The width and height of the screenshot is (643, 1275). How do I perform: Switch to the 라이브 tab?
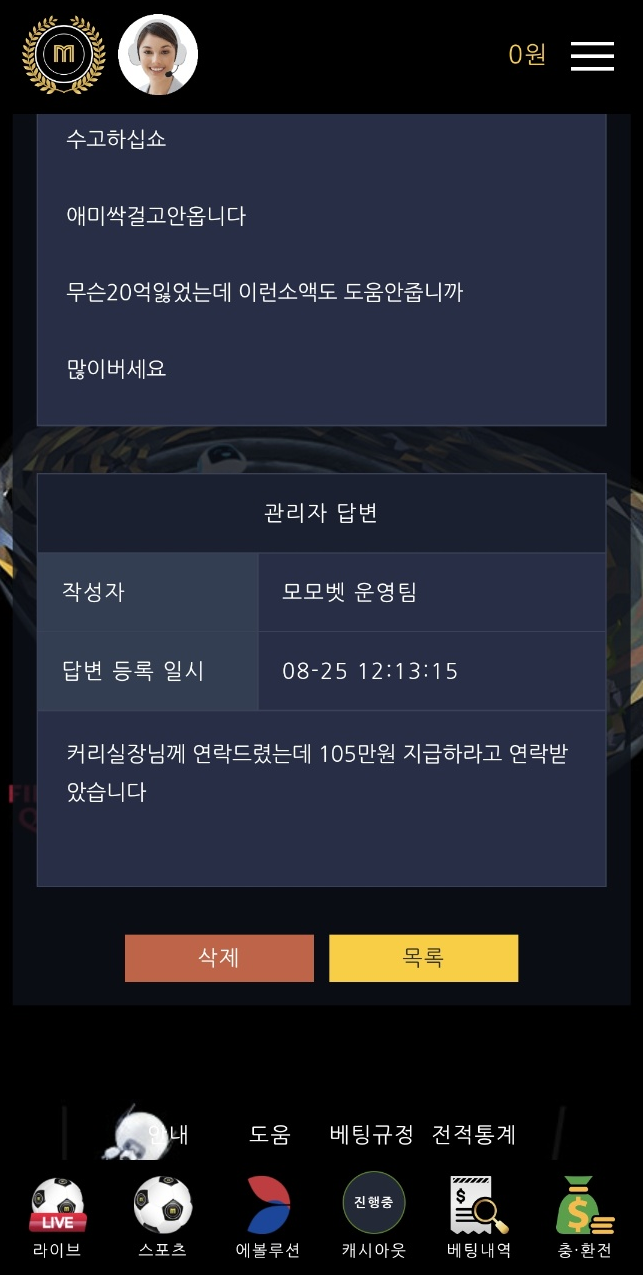[57, 1216]
